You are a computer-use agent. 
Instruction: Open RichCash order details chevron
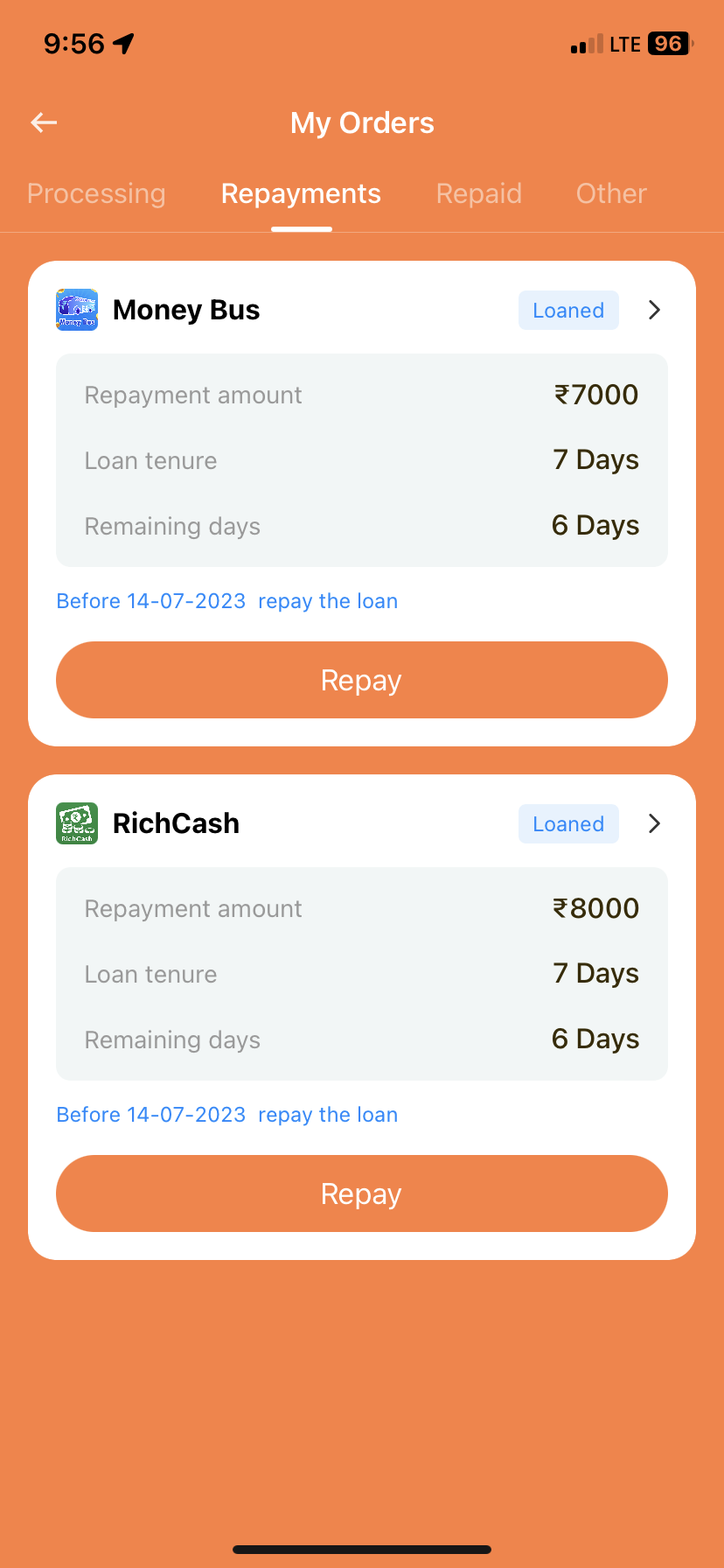point(654,823)
